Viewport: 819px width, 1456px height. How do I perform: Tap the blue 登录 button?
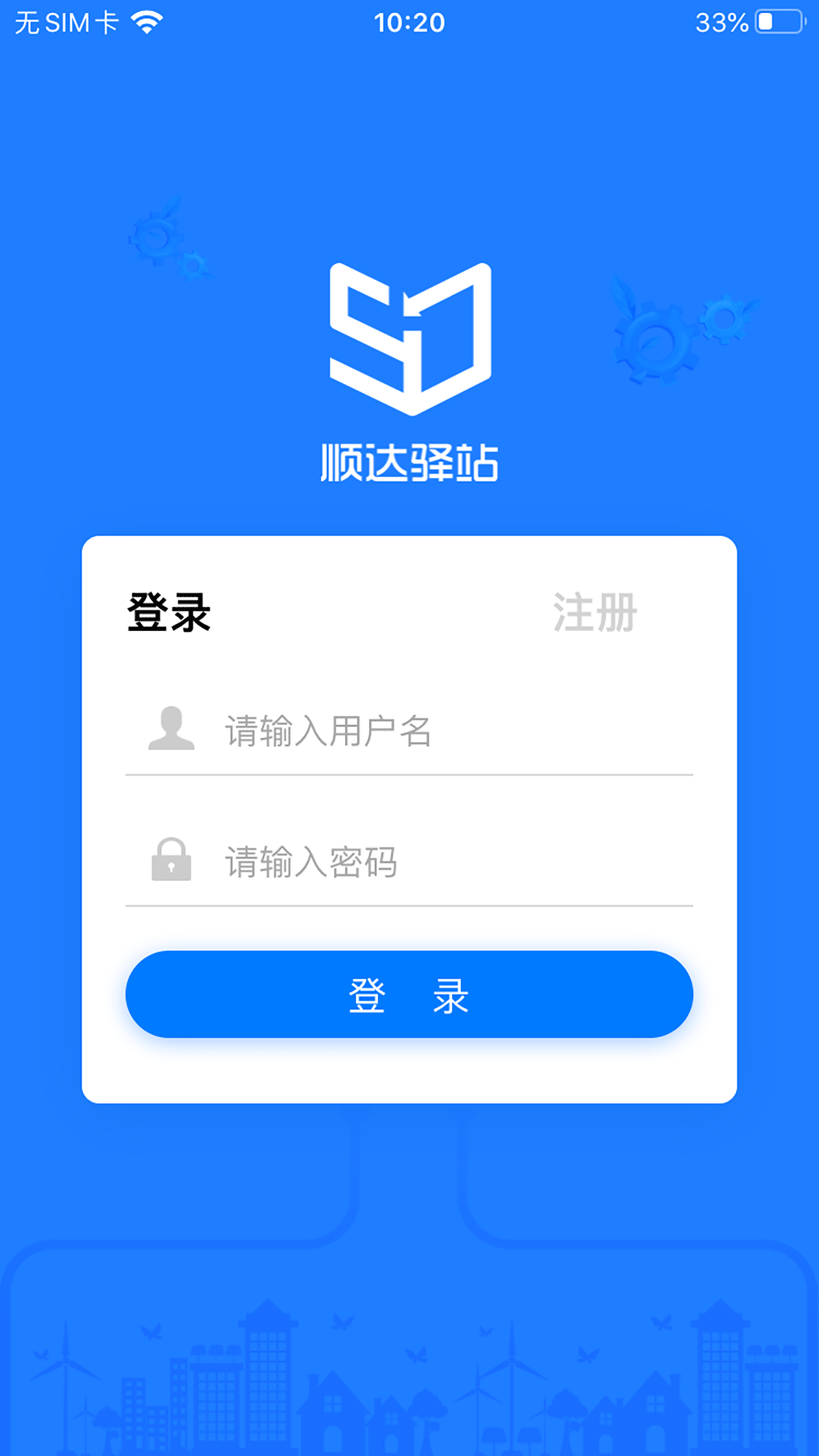409,994
